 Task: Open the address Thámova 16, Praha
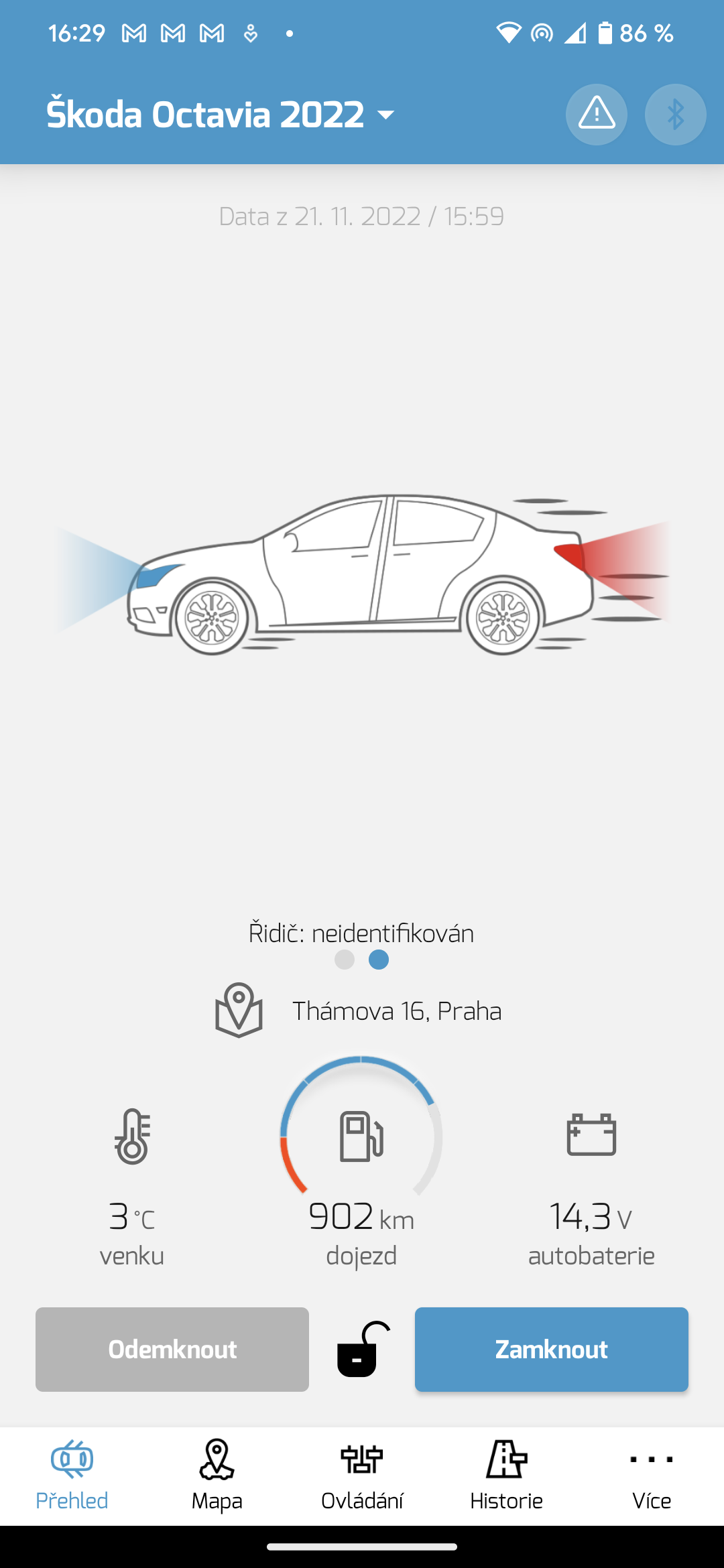pyautogui.click(x=396, y=1011)
